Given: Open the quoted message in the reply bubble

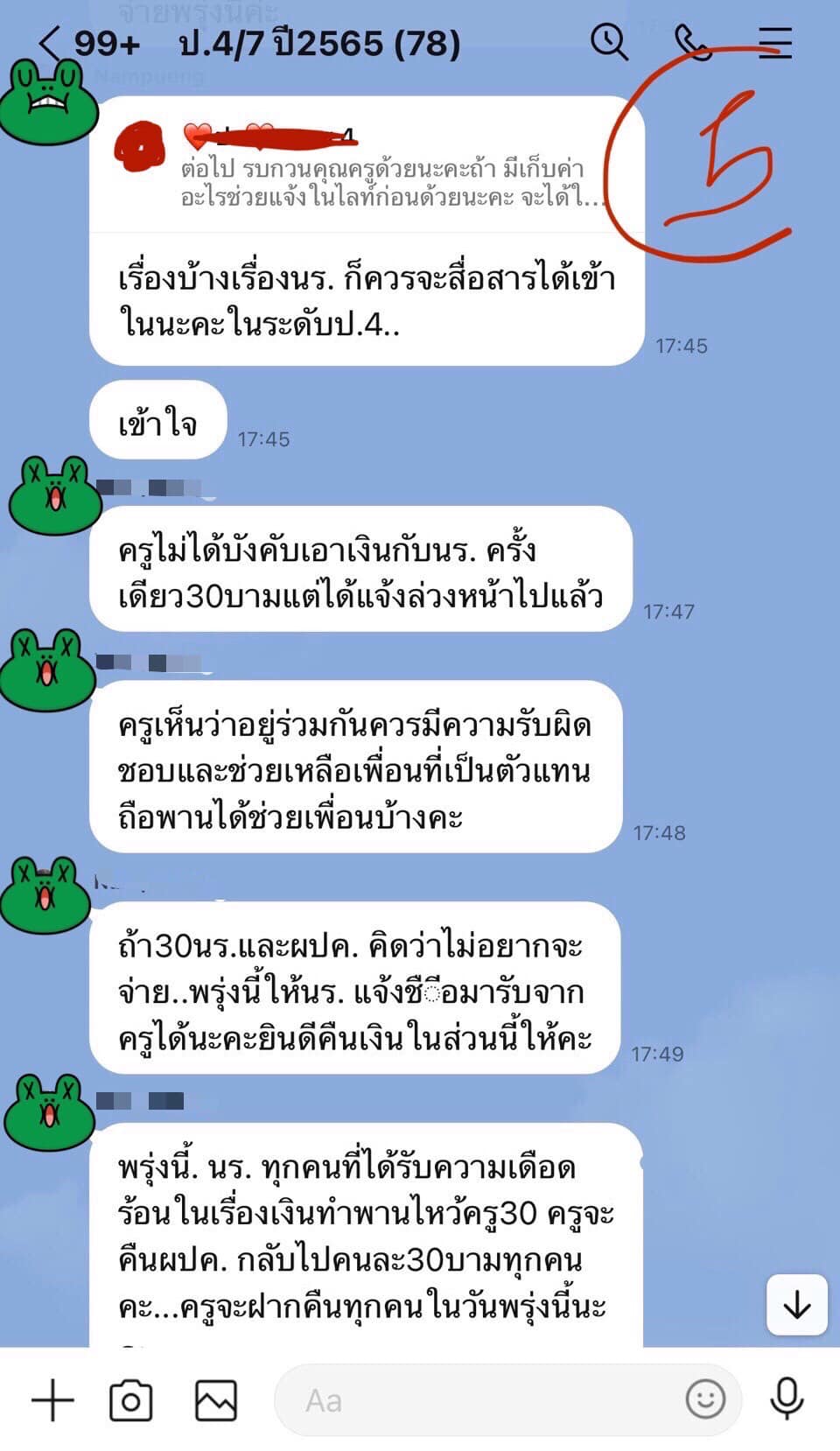Looking at the screenshot, I should point(367,166).
